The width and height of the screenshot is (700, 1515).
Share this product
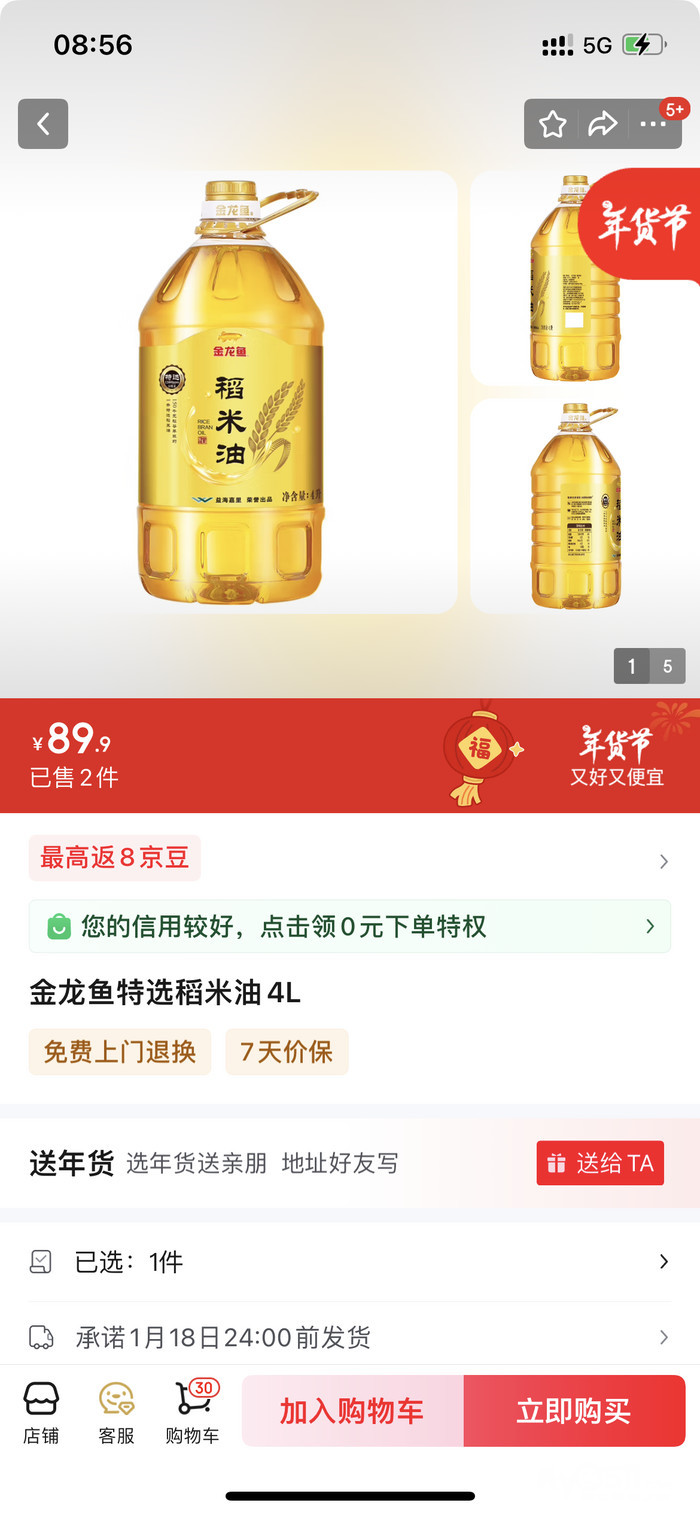pyautogui.click(x=602, y=124)
